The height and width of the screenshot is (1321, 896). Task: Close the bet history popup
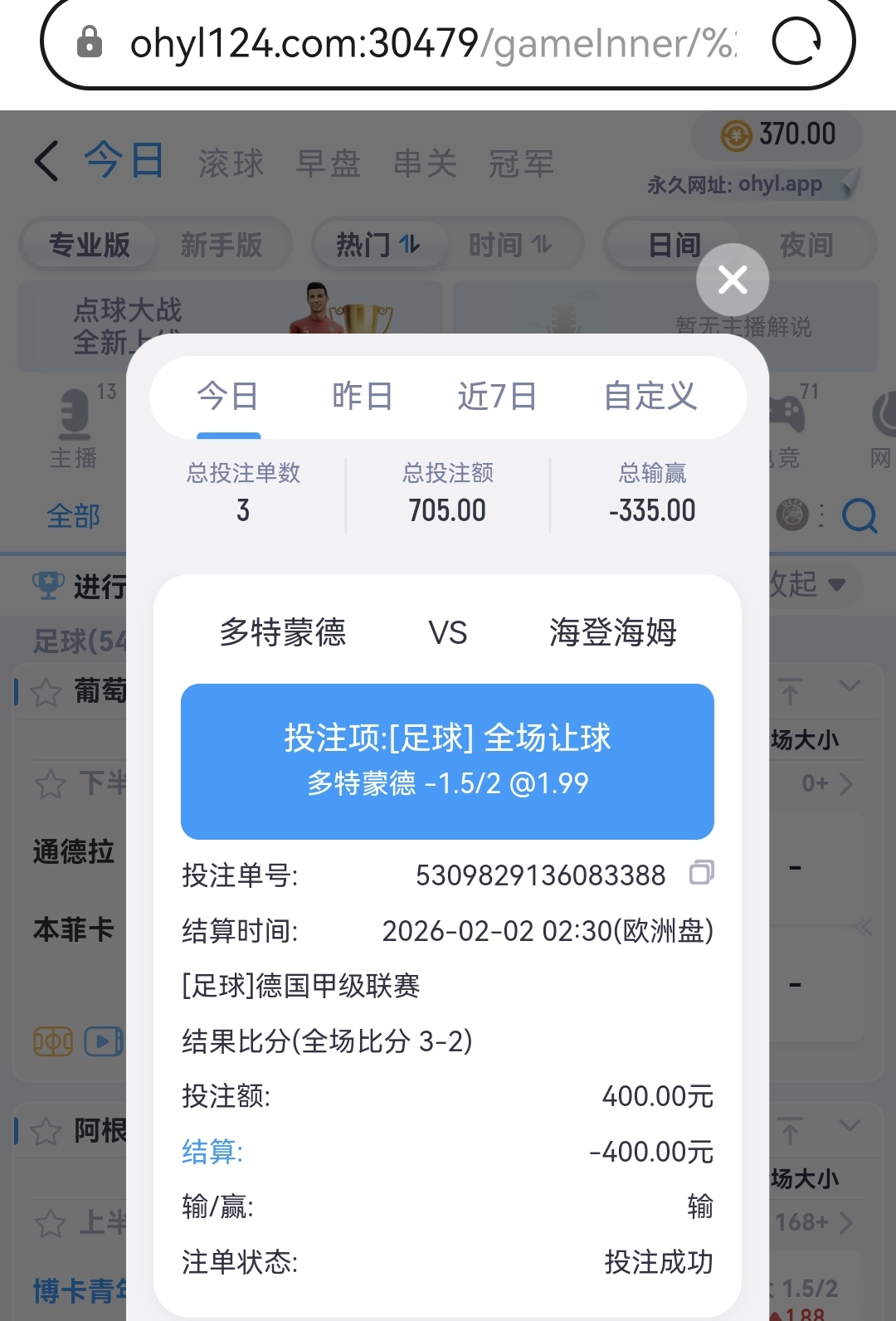pyautogui.click(x=733, y=280)
